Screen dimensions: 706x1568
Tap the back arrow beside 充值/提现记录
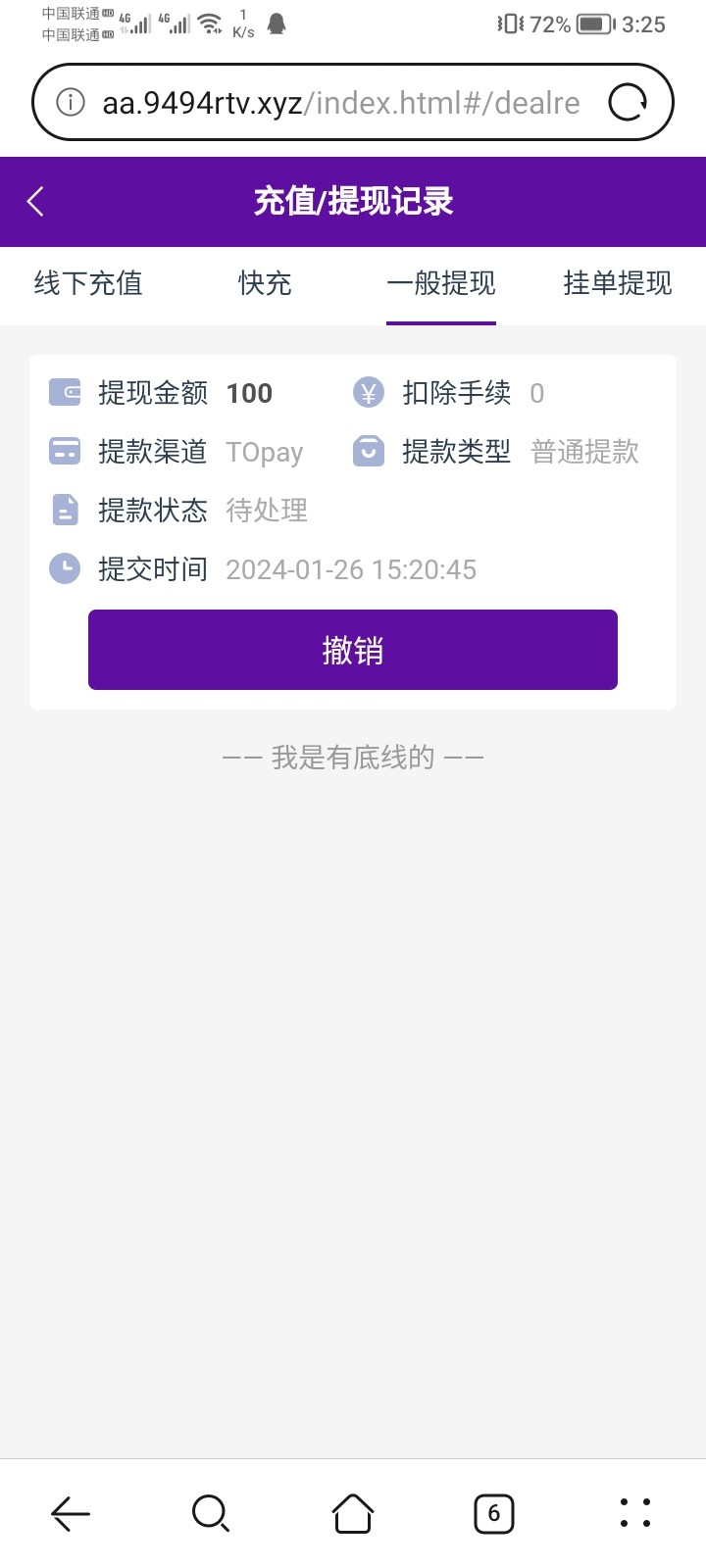pyautogui.click(x=35, y=201)
